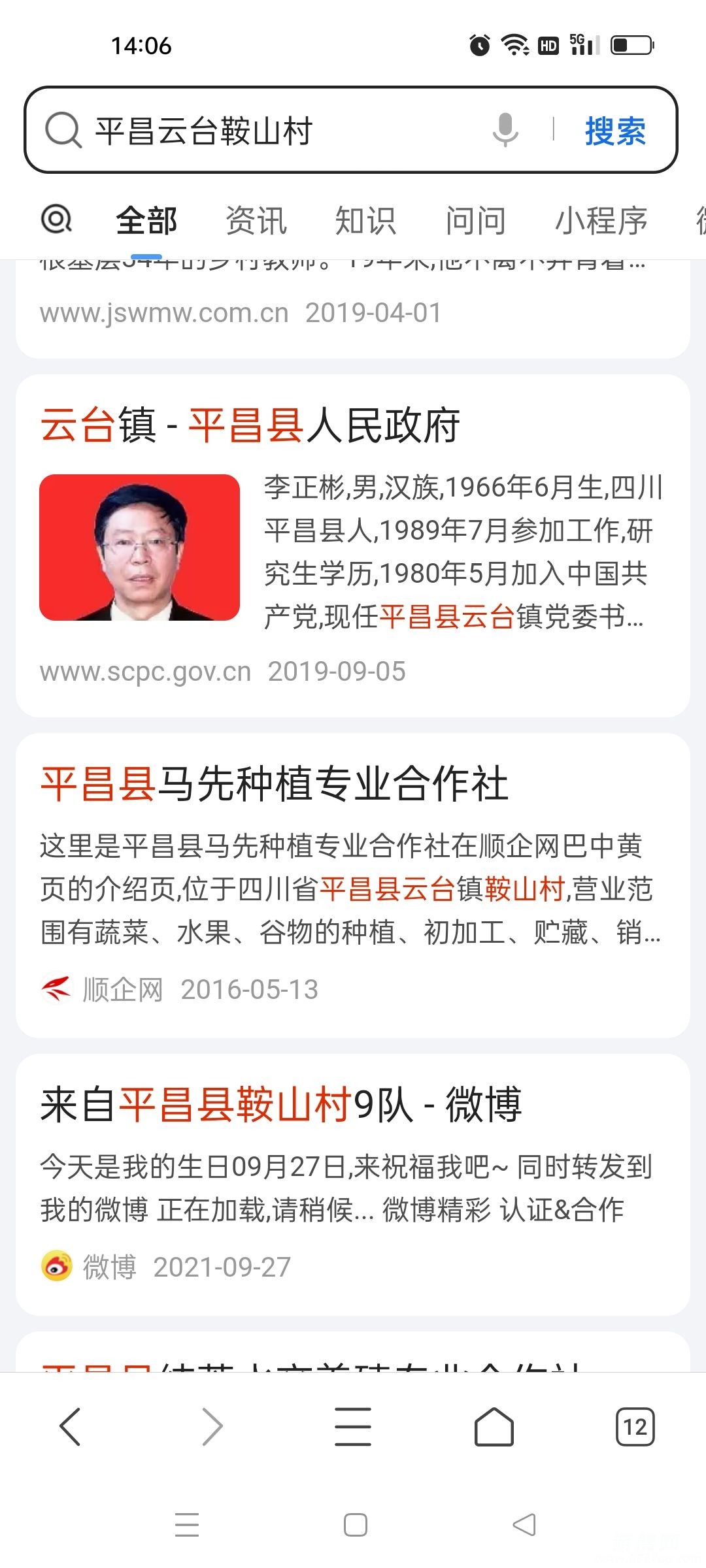The height and width of the screenshot is (1568, 706).
Task: Open the 平昌县马先种植专业合作社 result
Action: pyautogui.click(x=275, y=783)
